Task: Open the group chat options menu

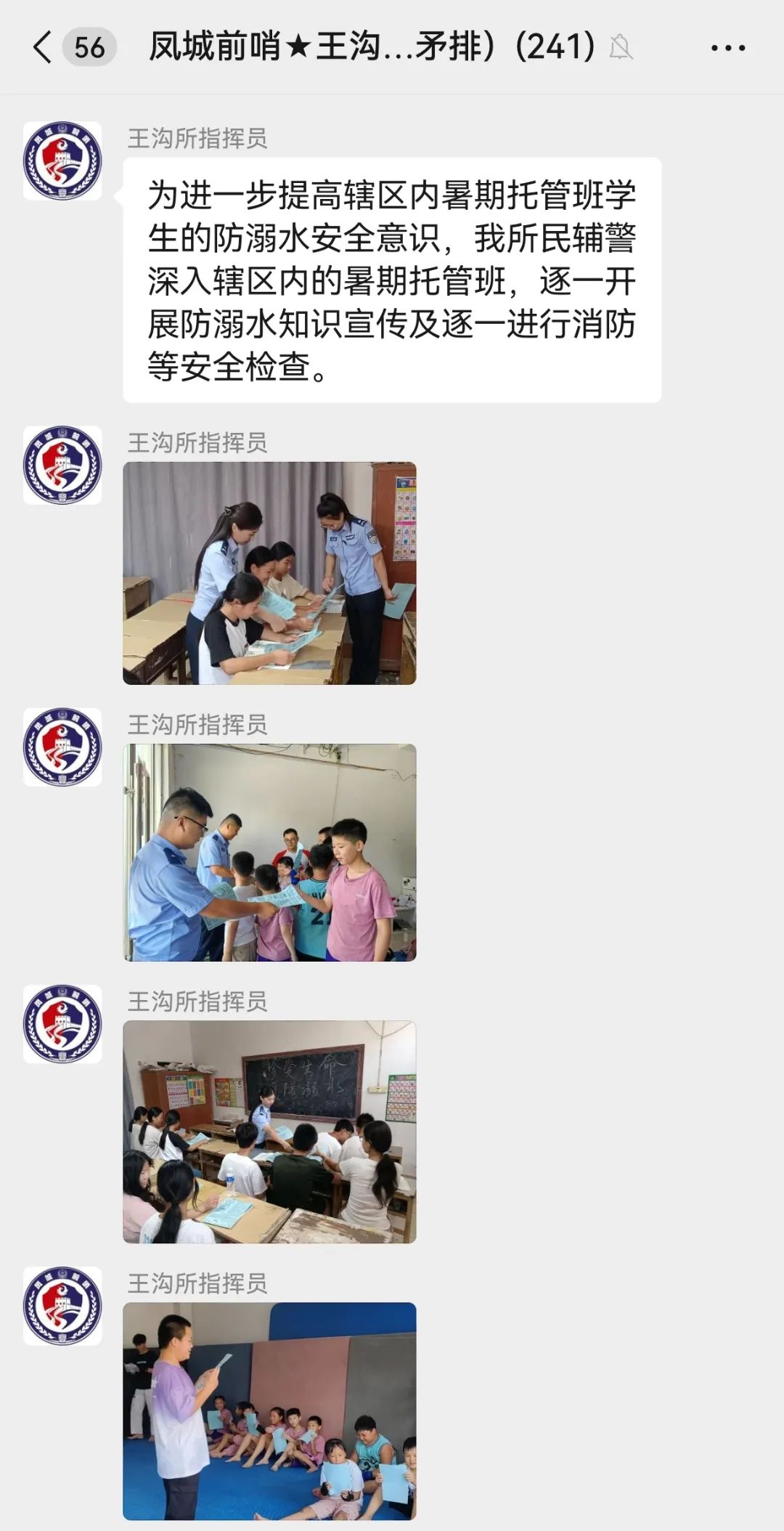Action: coord(727,48)
